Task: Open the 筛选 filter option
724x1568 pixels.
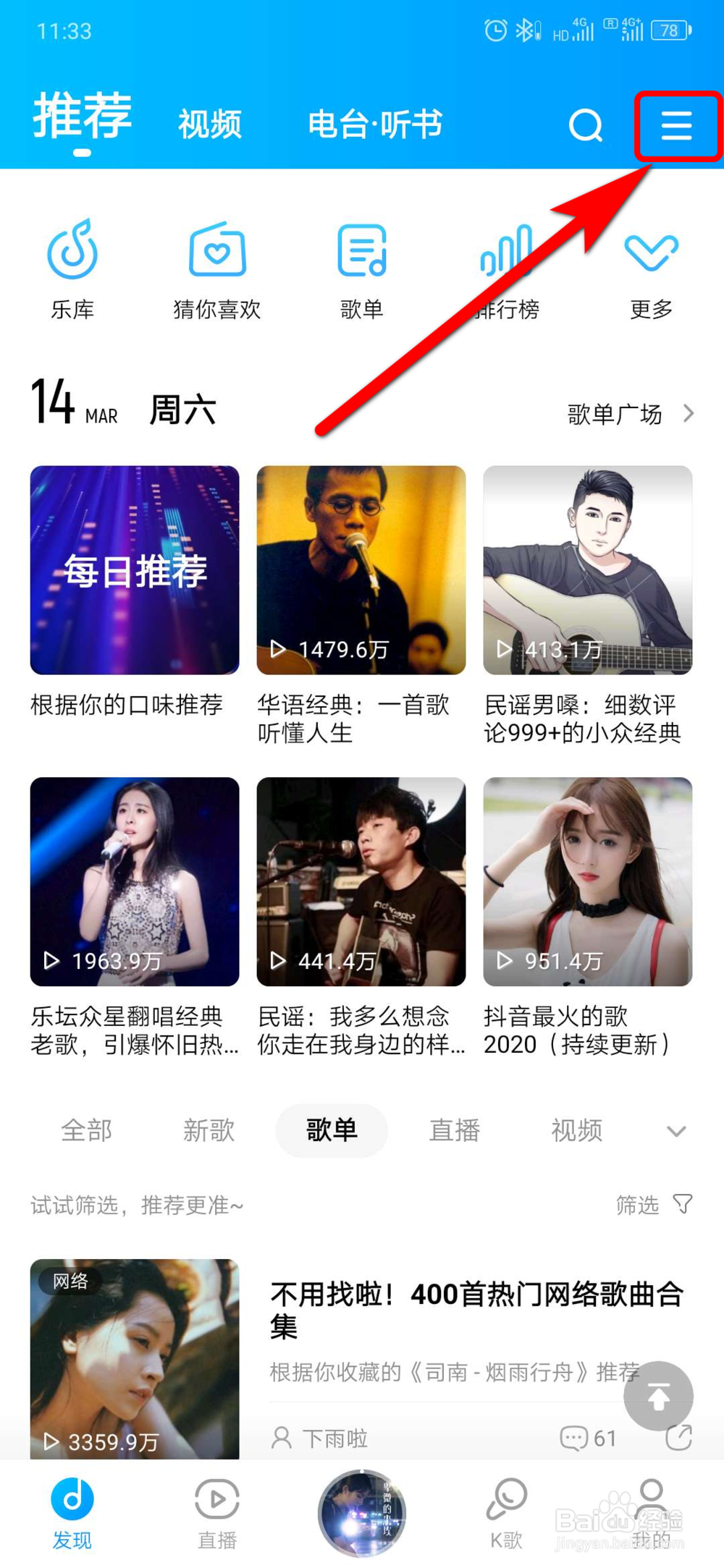Action: click(653, 1205)
